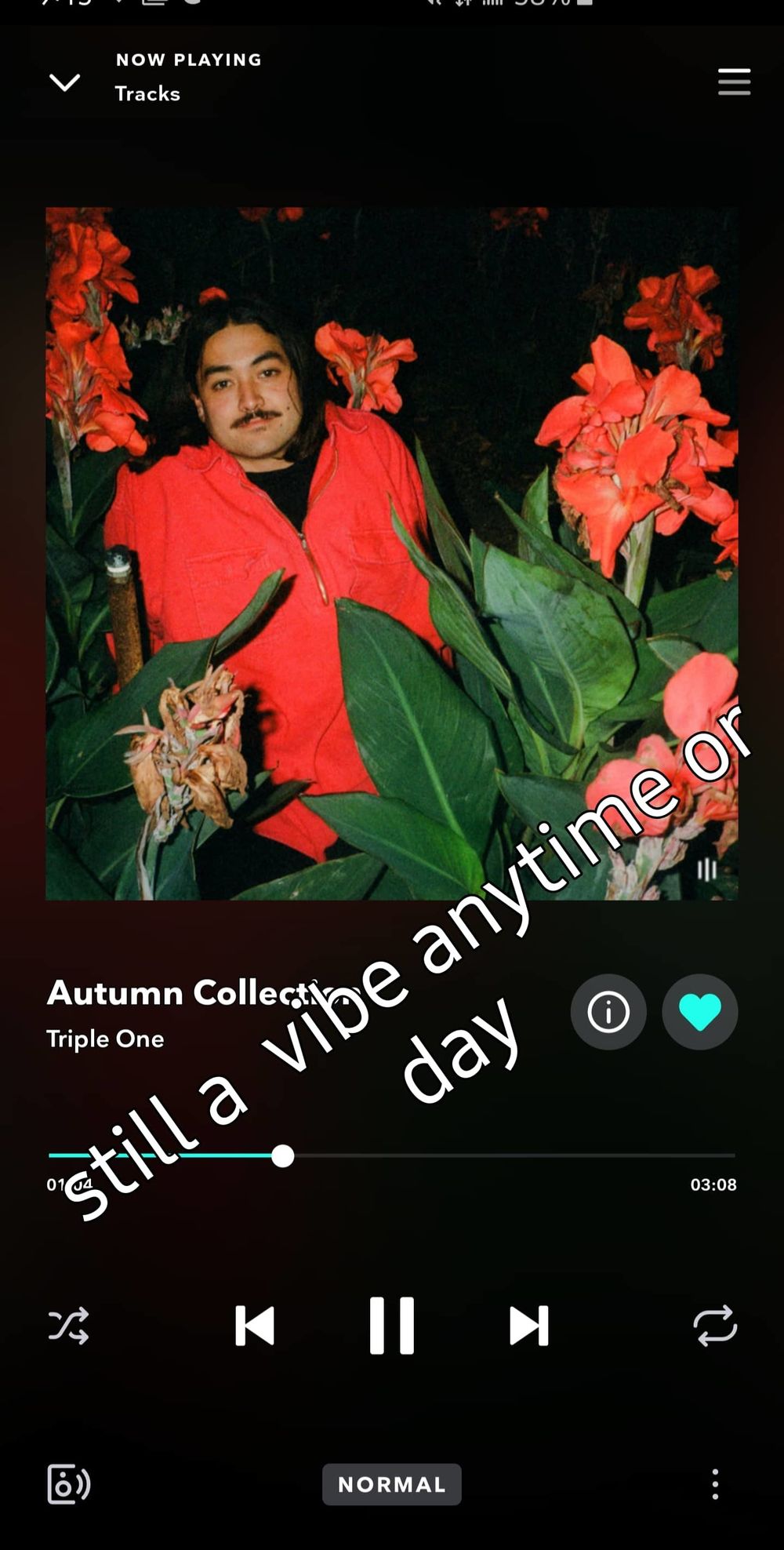Skip to the previous track
The image size is (784, 1550).
[x=255, y=1326]
